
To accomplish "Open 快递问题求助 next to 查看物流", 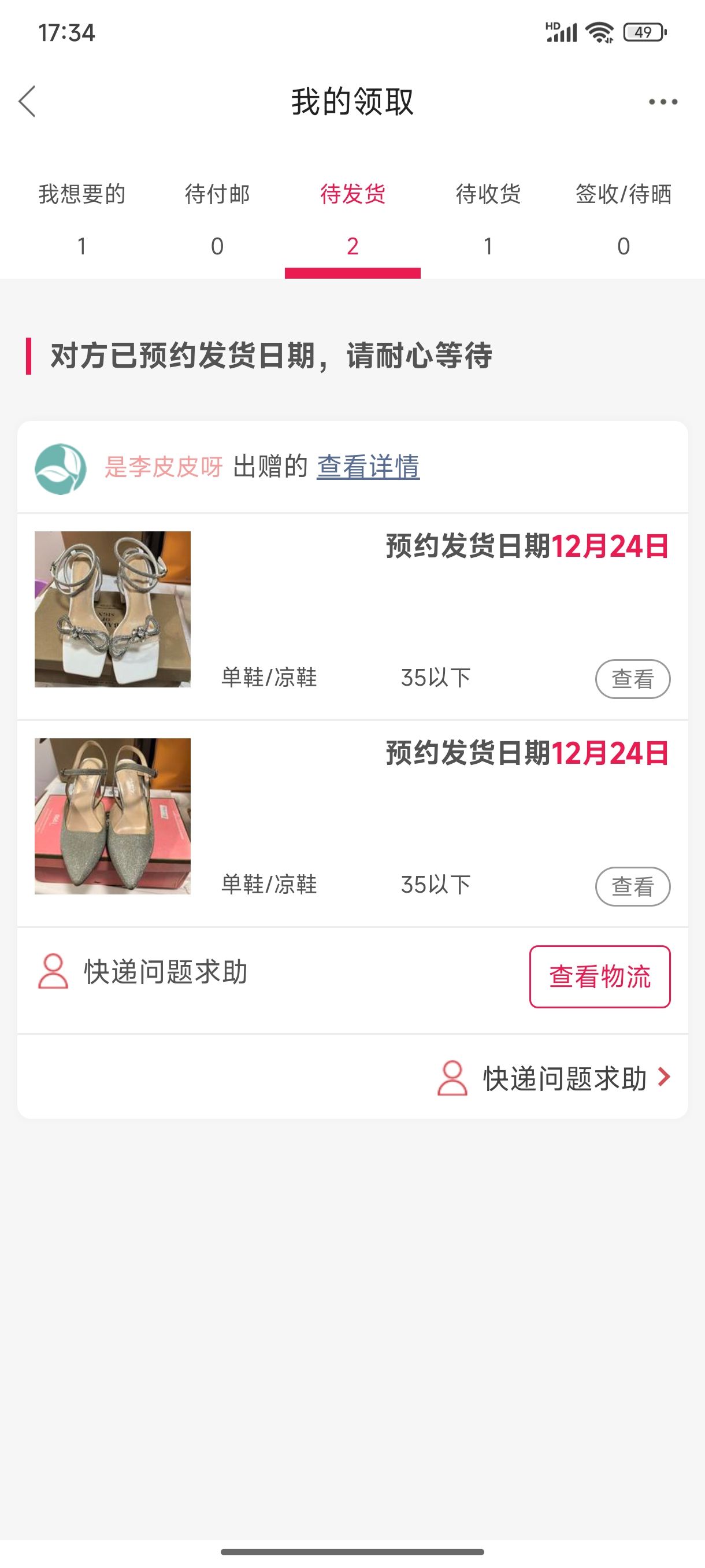I will tap(143, 971).
